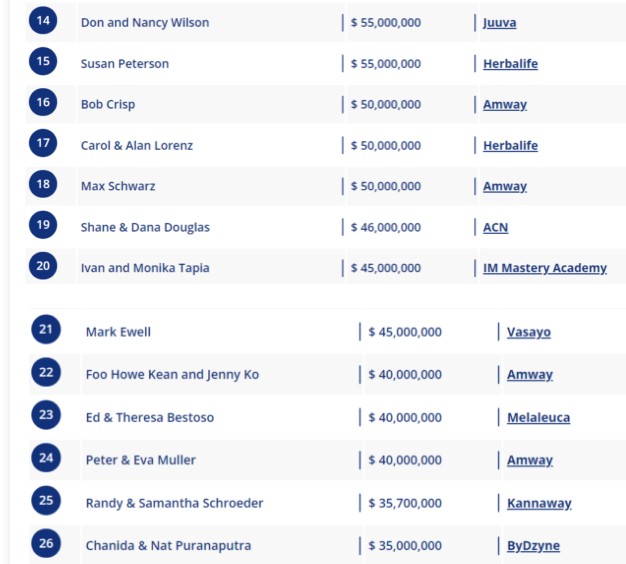Open the ByDzyne company link
626x564 pixels.
(x=533, y=546)
